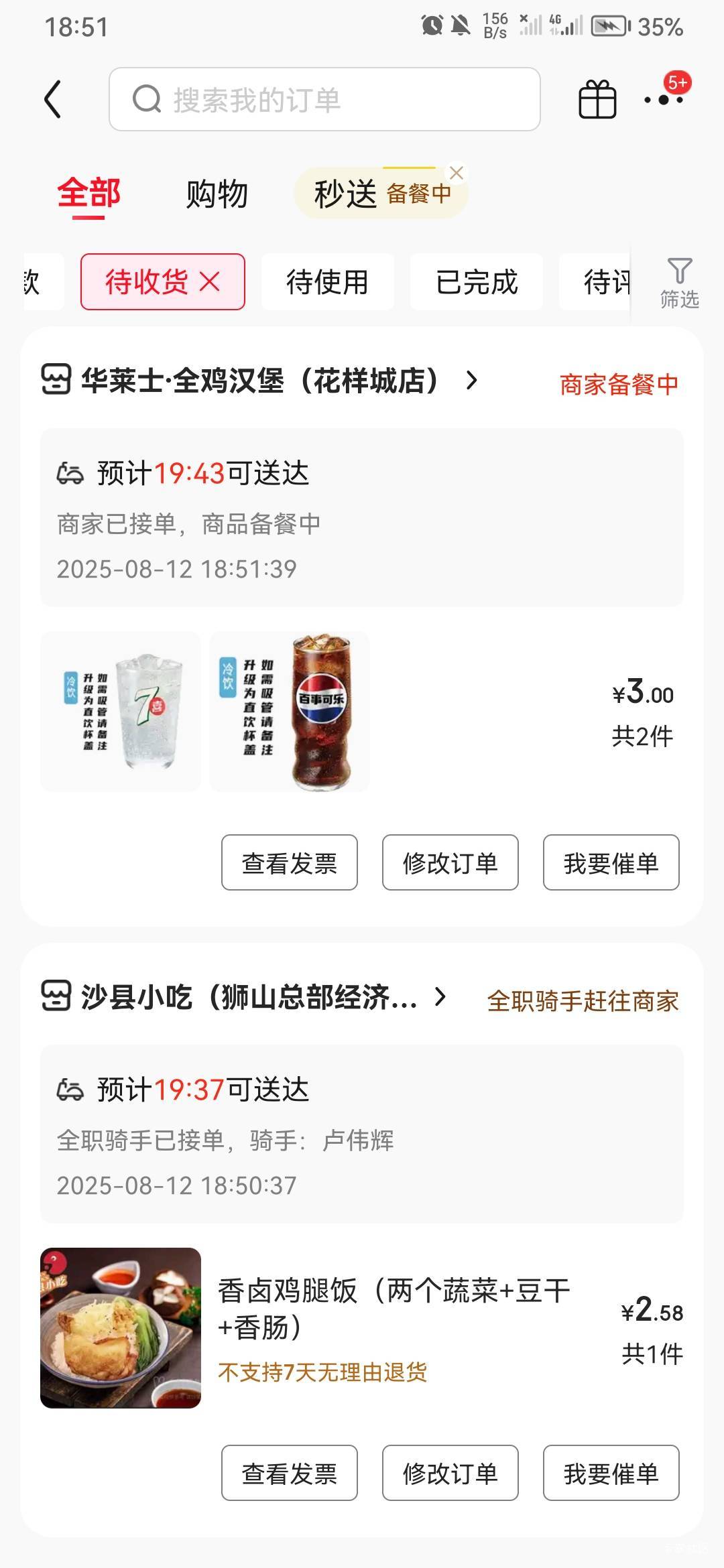Image resolution: width=724 pixels, height=1568 pixels.
Task: Open the 香卤鸡腿饭 order item
Action: [362, 1328]
